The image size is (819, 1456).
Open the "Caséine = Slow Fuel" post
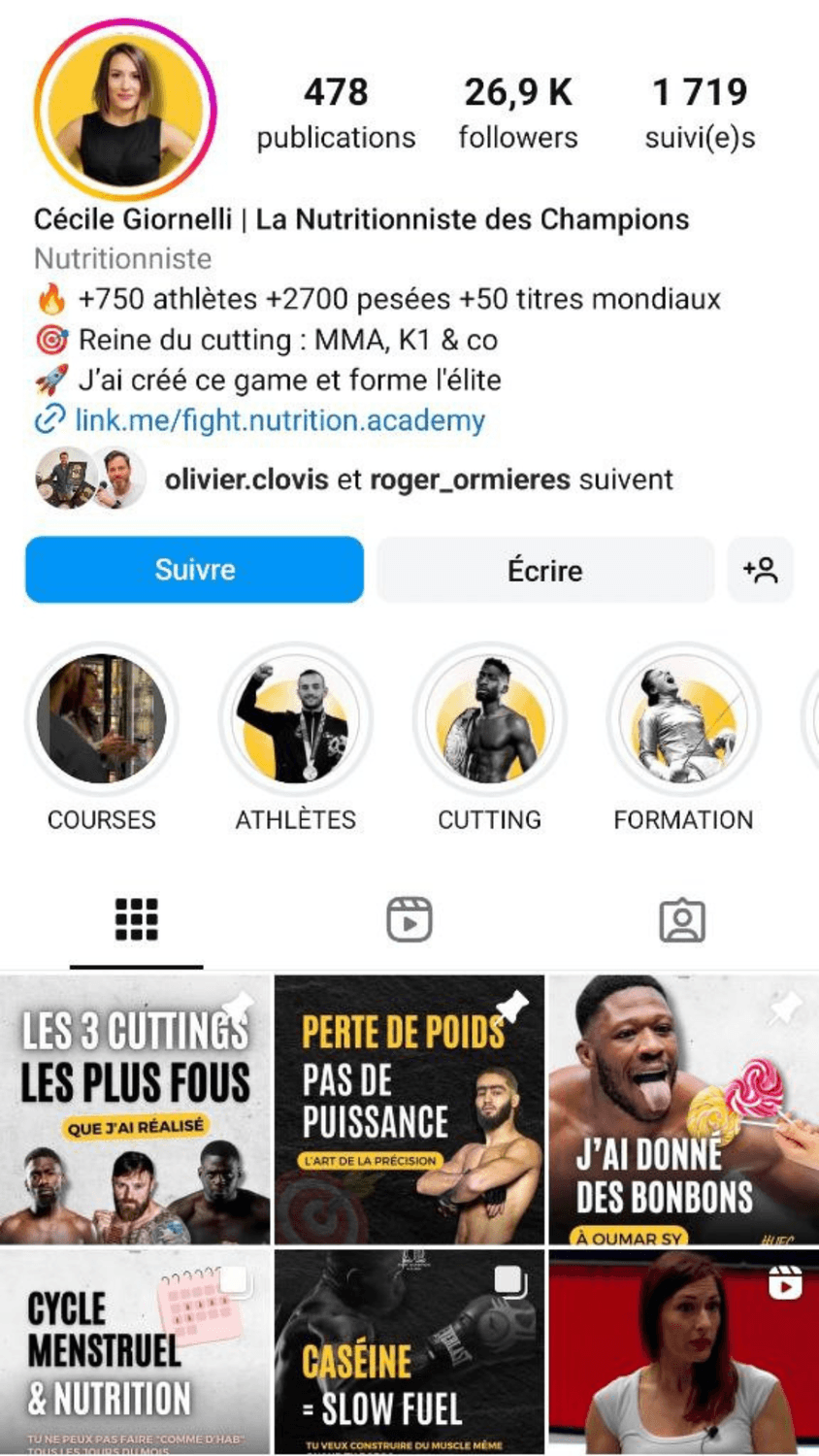[x=409, y=1351]
